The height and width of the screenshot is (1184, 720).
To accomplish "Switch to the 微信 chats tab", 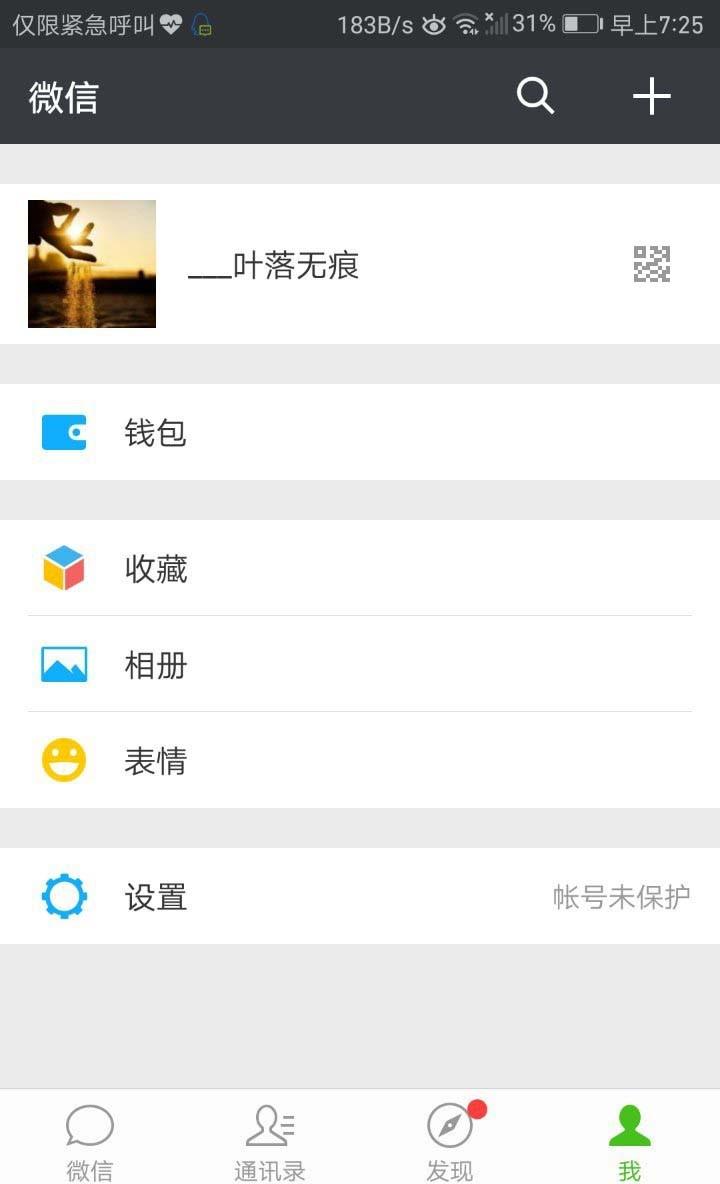I will (90, 1140).
